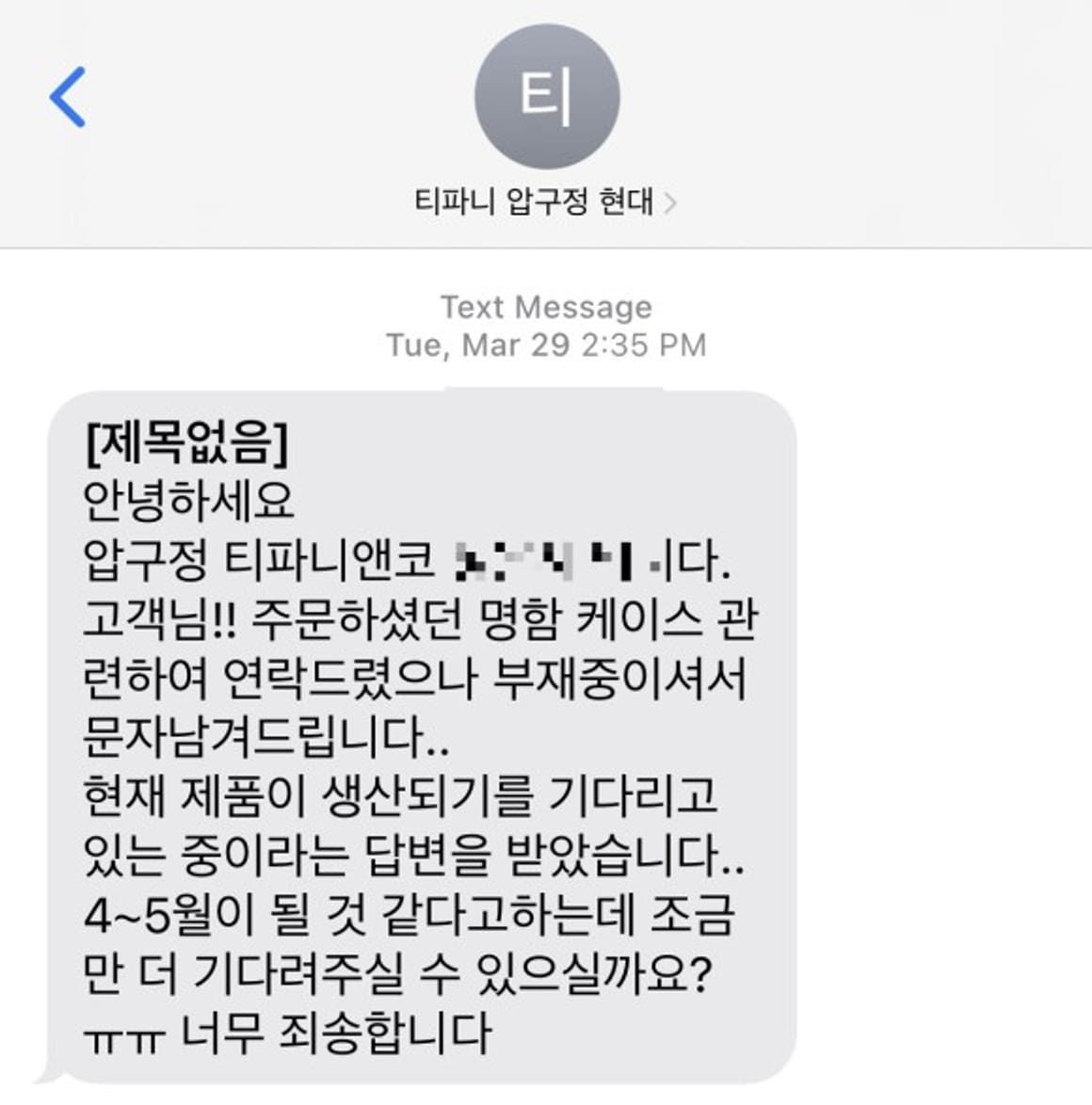Open contact details for 티파니 압구정 현대
This screenshot has height=1105, width=1092.
point(545,201)
